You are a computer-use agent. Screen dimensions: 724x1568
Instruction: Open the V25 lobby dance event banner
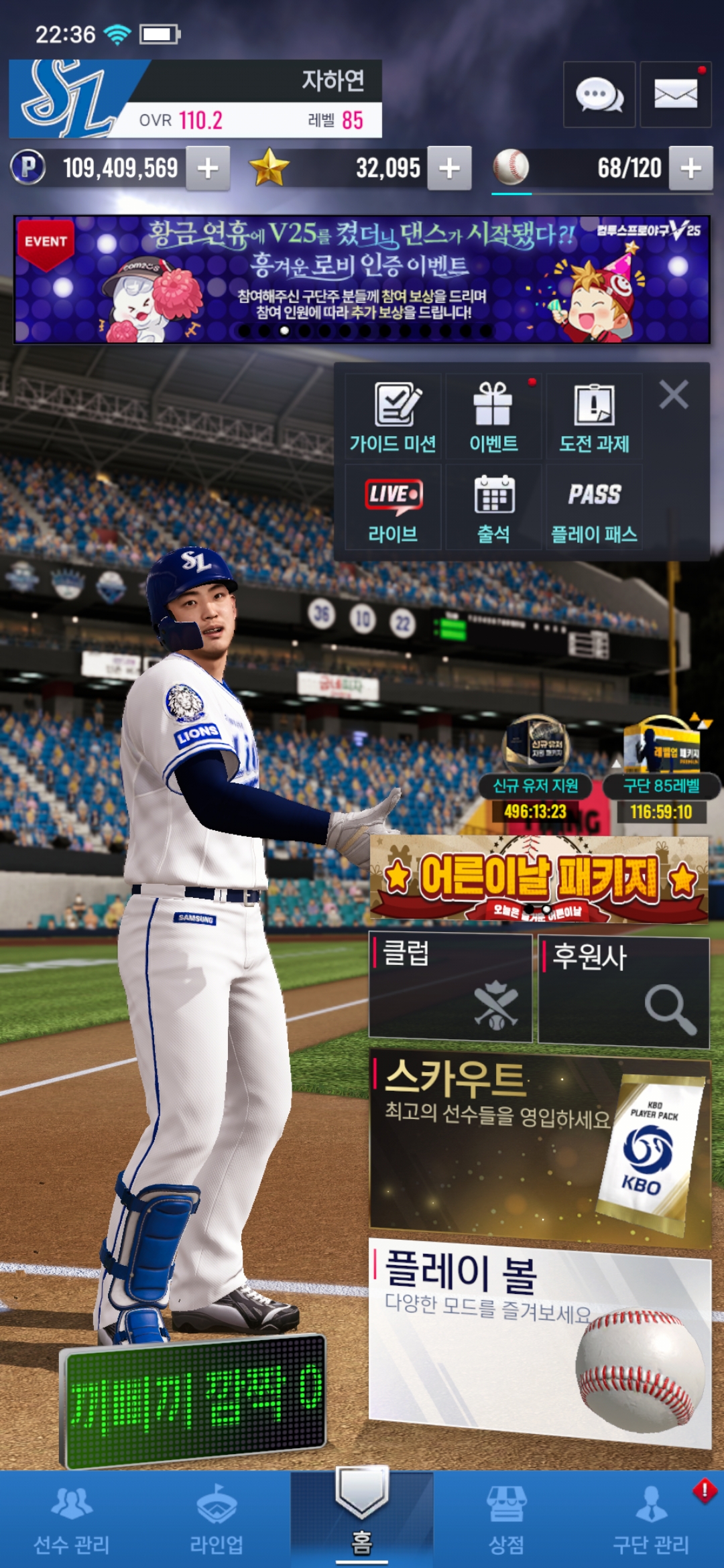[x=362, y=279]
